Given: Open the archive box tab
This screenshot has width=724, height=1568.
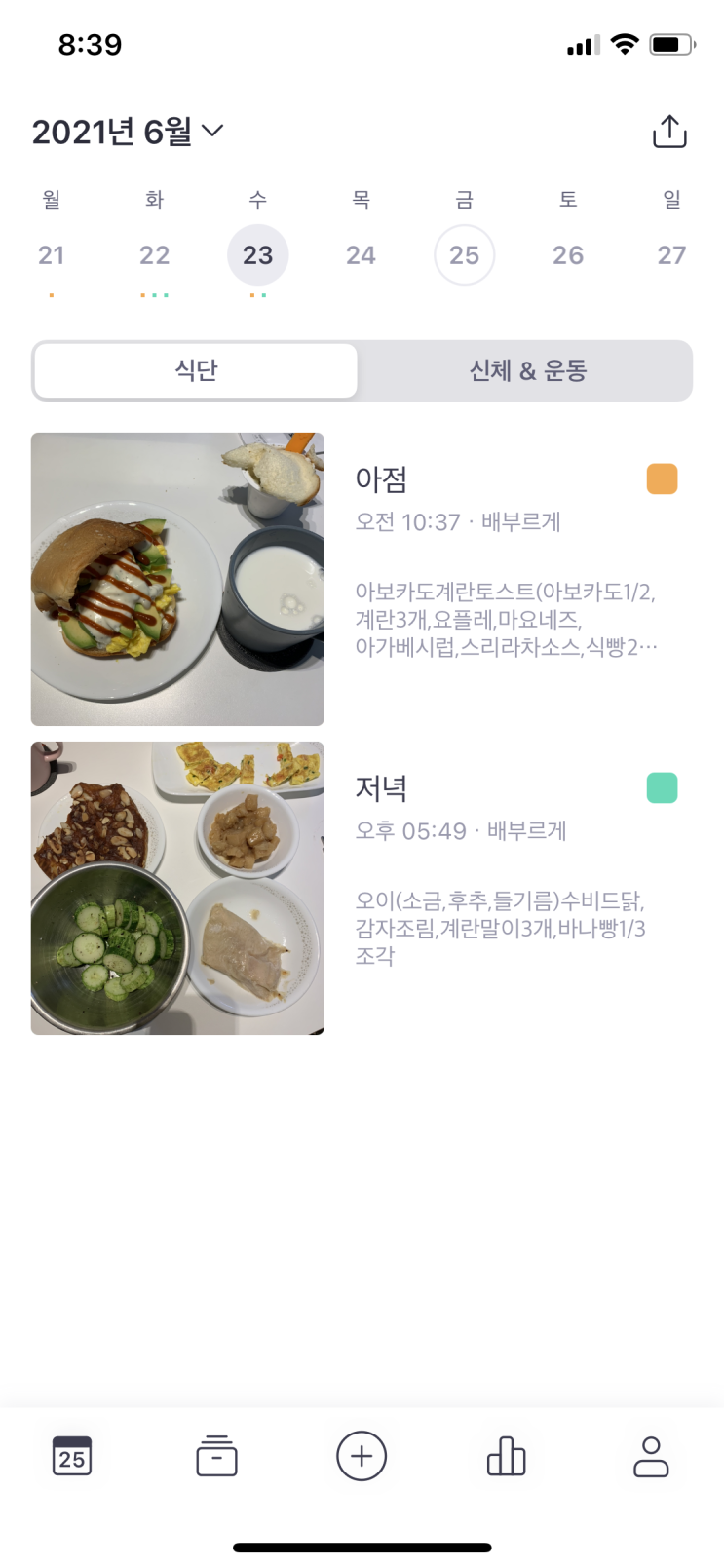Looking at the screenshot, I should tap(216, 1456).
